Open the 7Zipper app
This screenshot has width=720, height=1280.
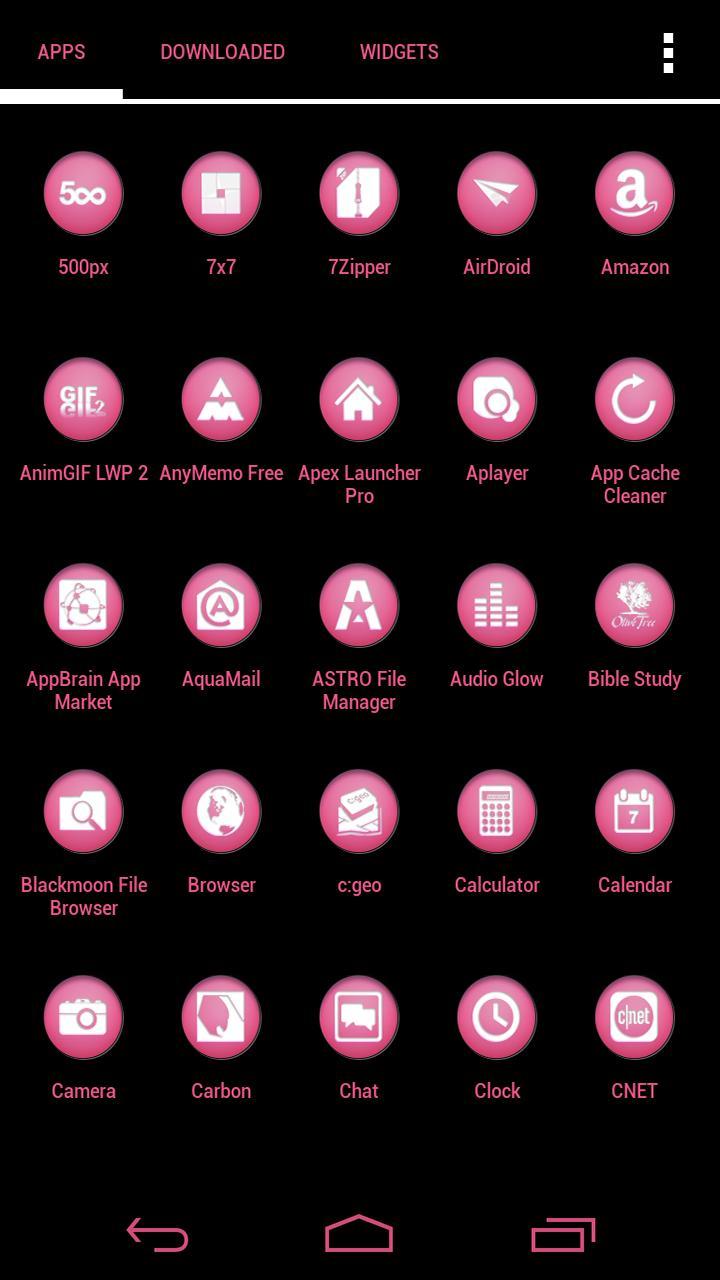tap(359, 194)
